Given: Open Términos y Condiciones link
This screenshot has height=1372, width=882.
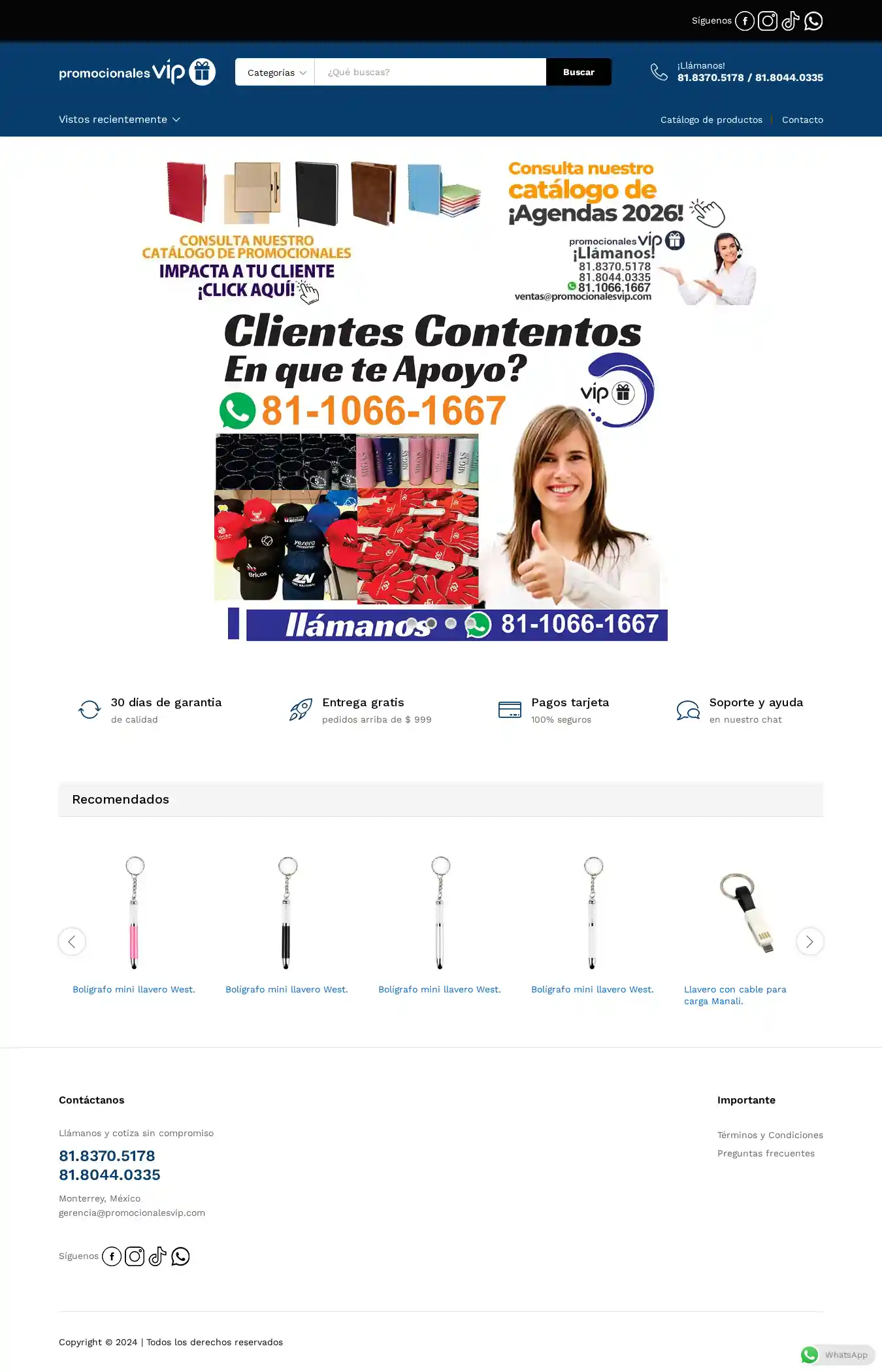Looking at the screenshot, I should 770,1135.
